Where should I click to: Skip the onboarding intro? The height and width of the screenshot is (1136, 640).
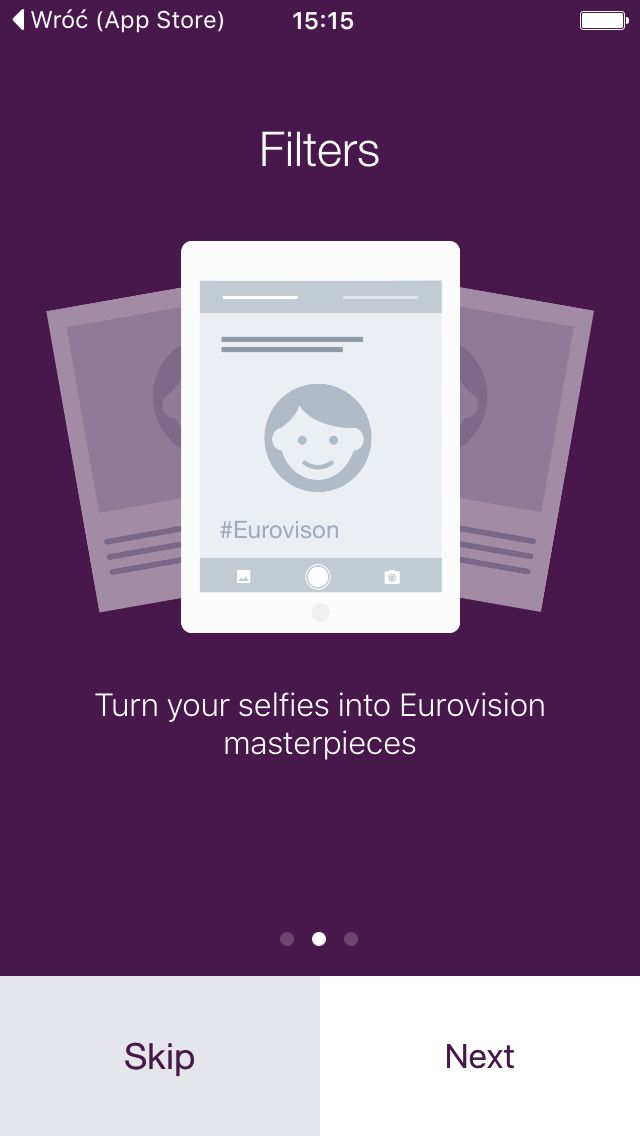click(159, 1056)
